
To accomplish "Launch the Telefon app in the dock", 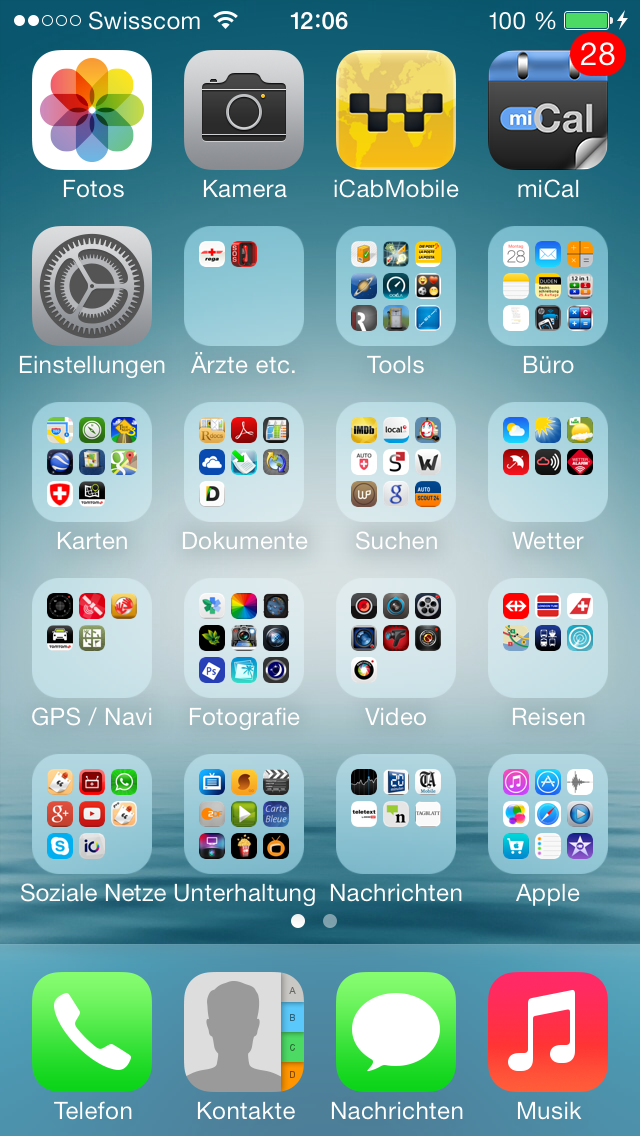I will coord(92,1032).
